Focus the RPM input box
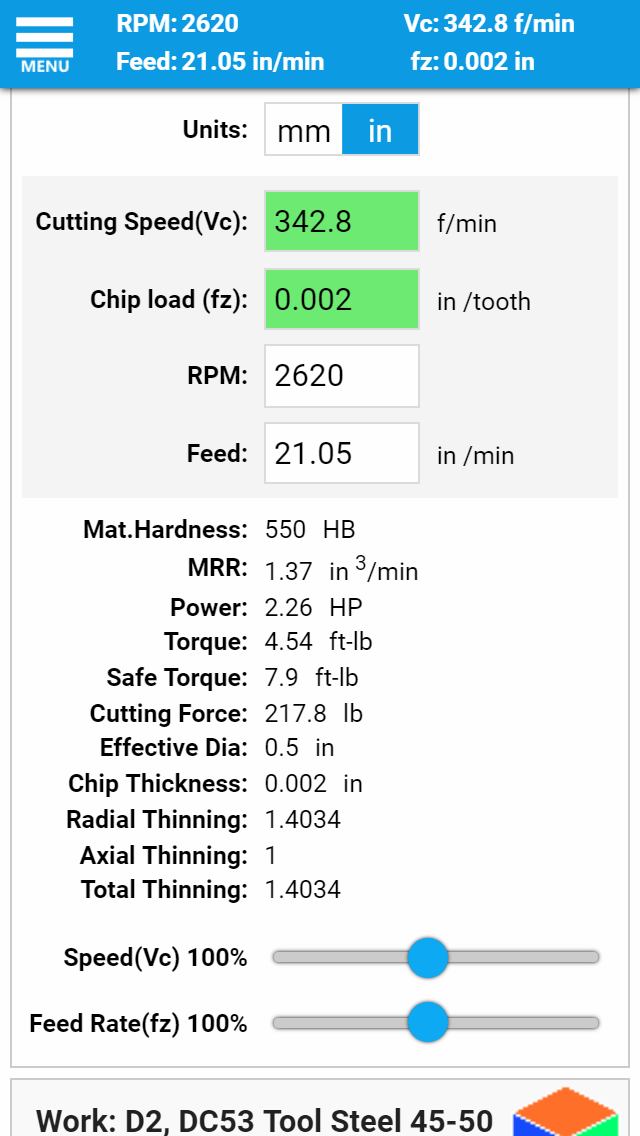640x1136 pixels. [342, 376]
